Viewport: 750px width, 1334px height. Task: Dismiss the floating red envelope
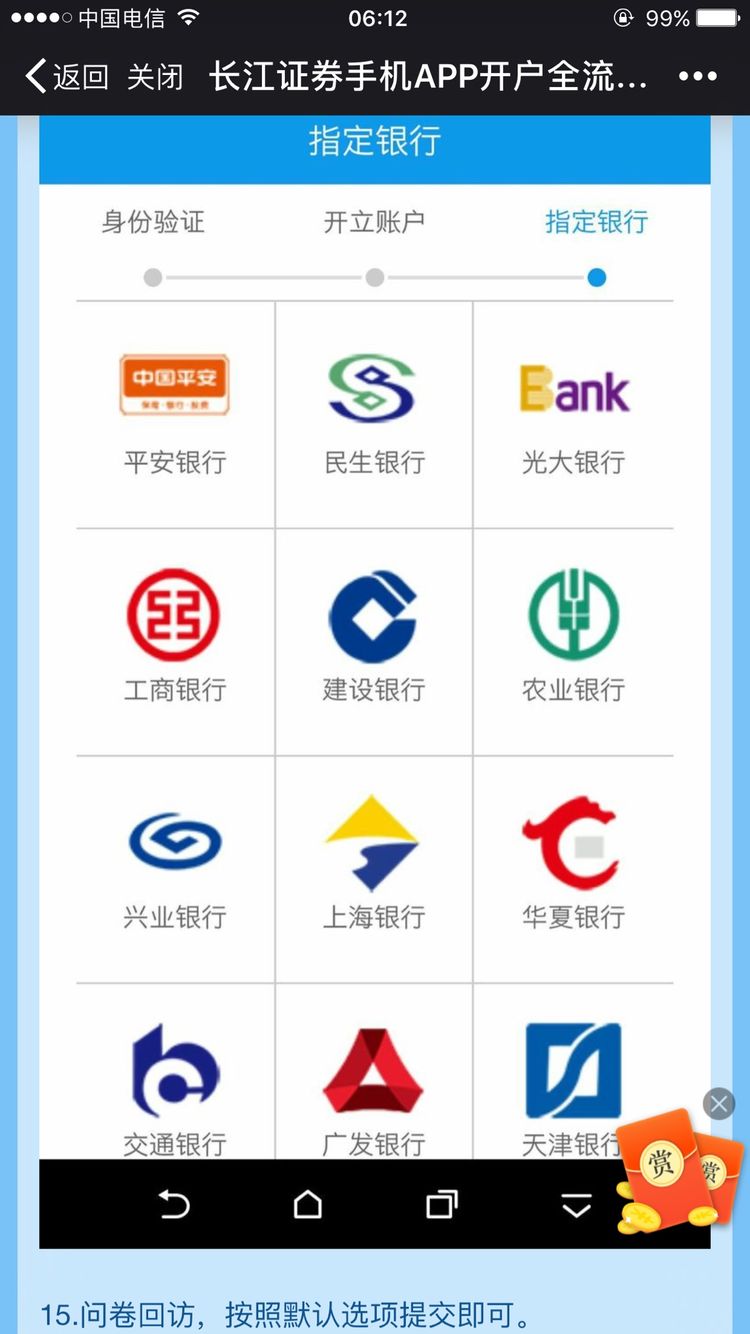[x=718, y=1104]
